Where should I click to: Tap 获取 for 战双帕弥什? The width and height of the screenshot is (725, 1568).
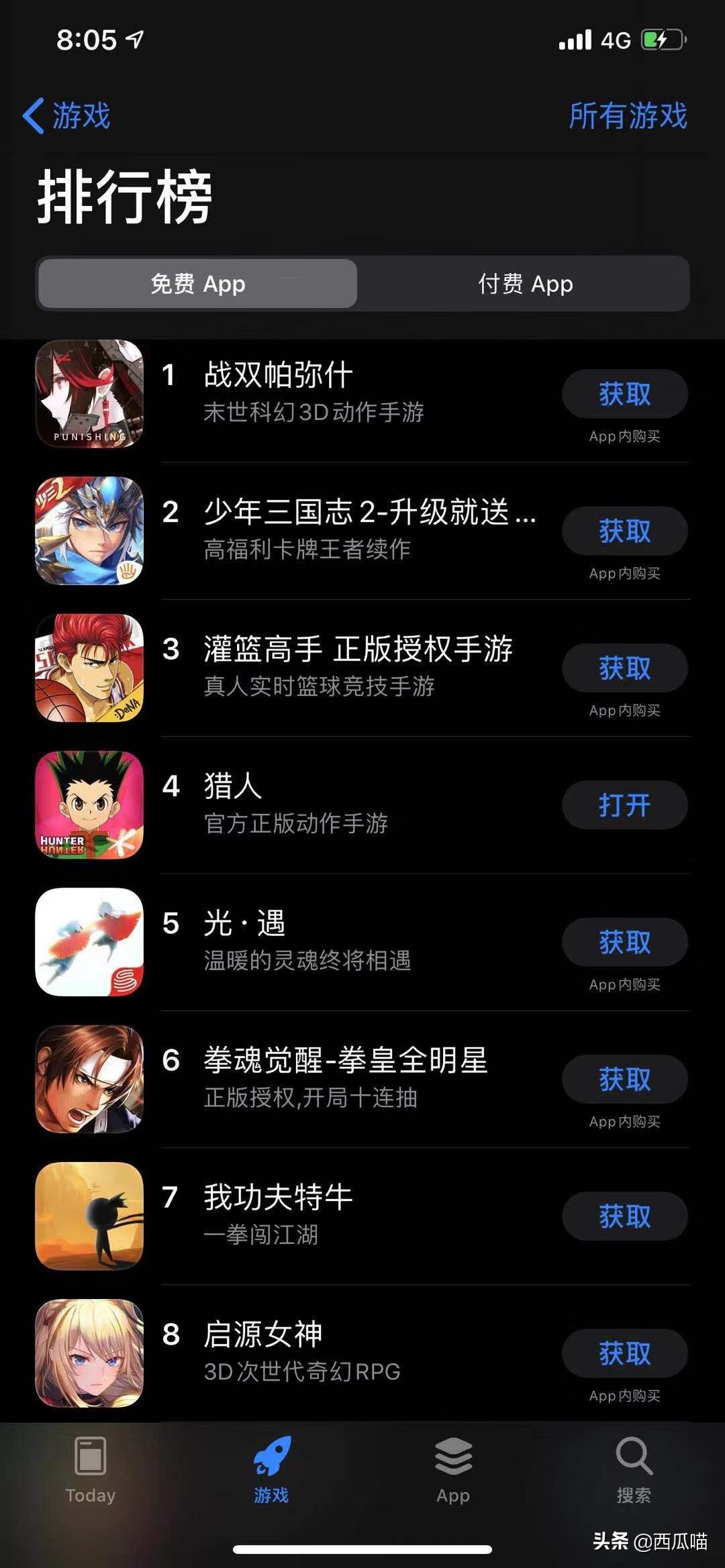click(624, 395)
